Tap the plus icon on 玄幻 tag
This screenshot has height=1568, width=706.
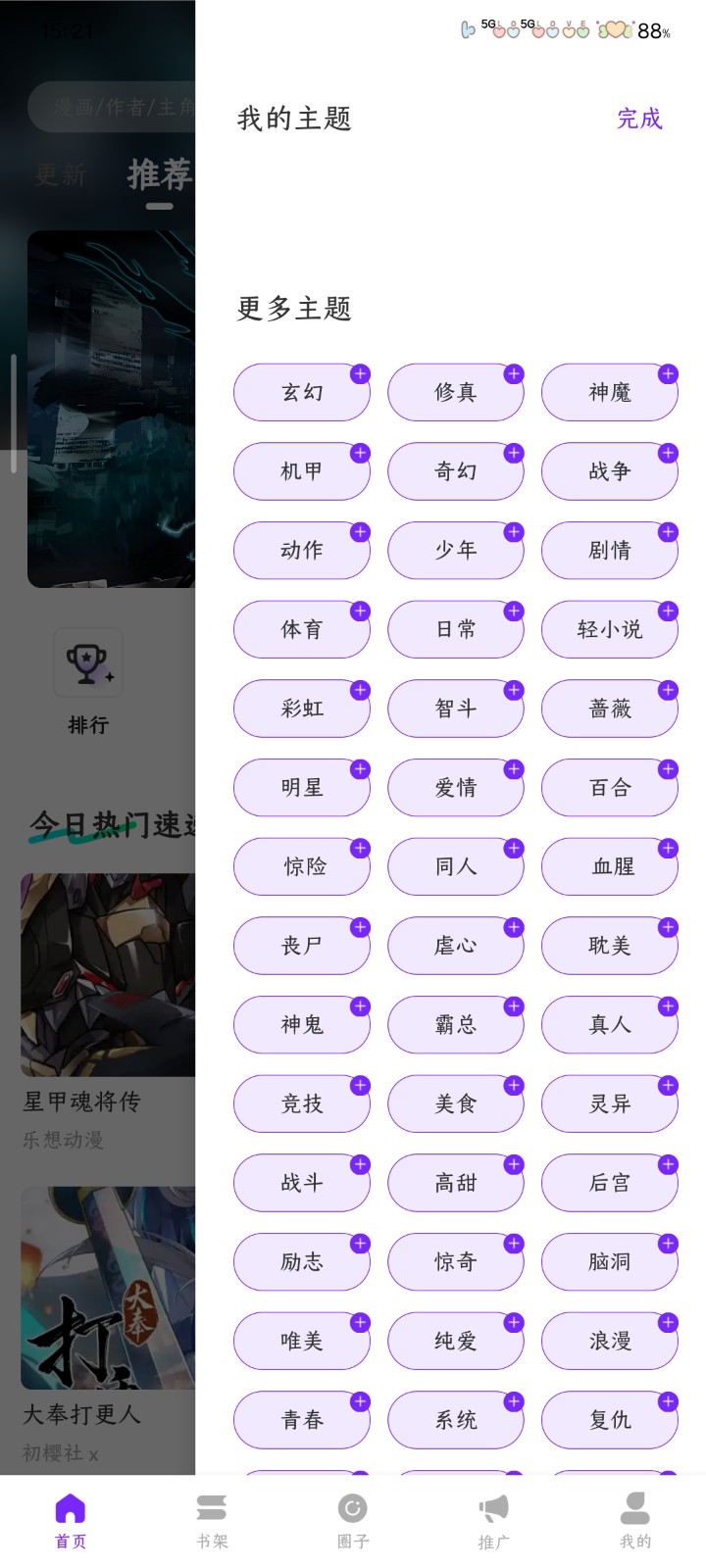pos(360,373)
